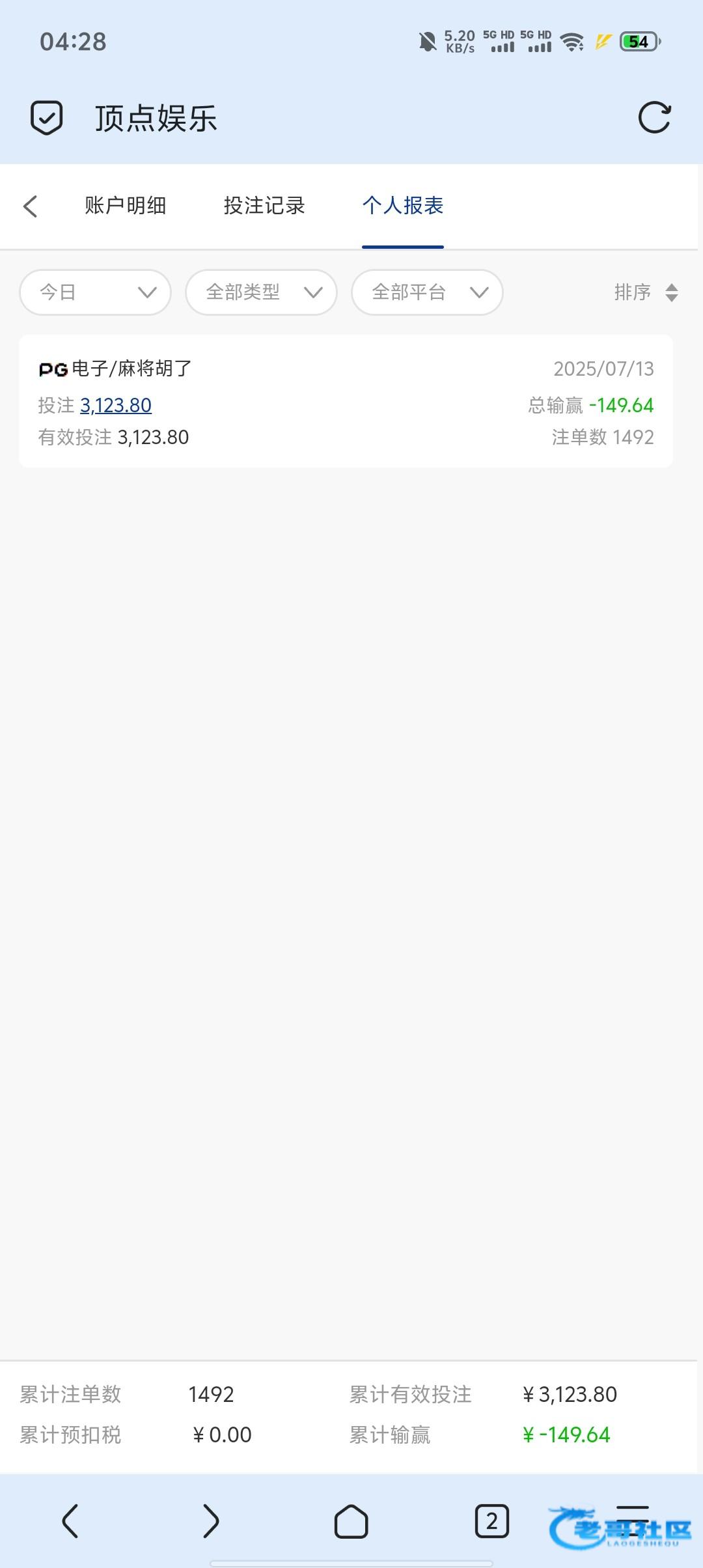Image resolution: width=703 pixels, height=1568 pixels.
Task: Toggle the 排序 sort order
Action: coord(646,292)
